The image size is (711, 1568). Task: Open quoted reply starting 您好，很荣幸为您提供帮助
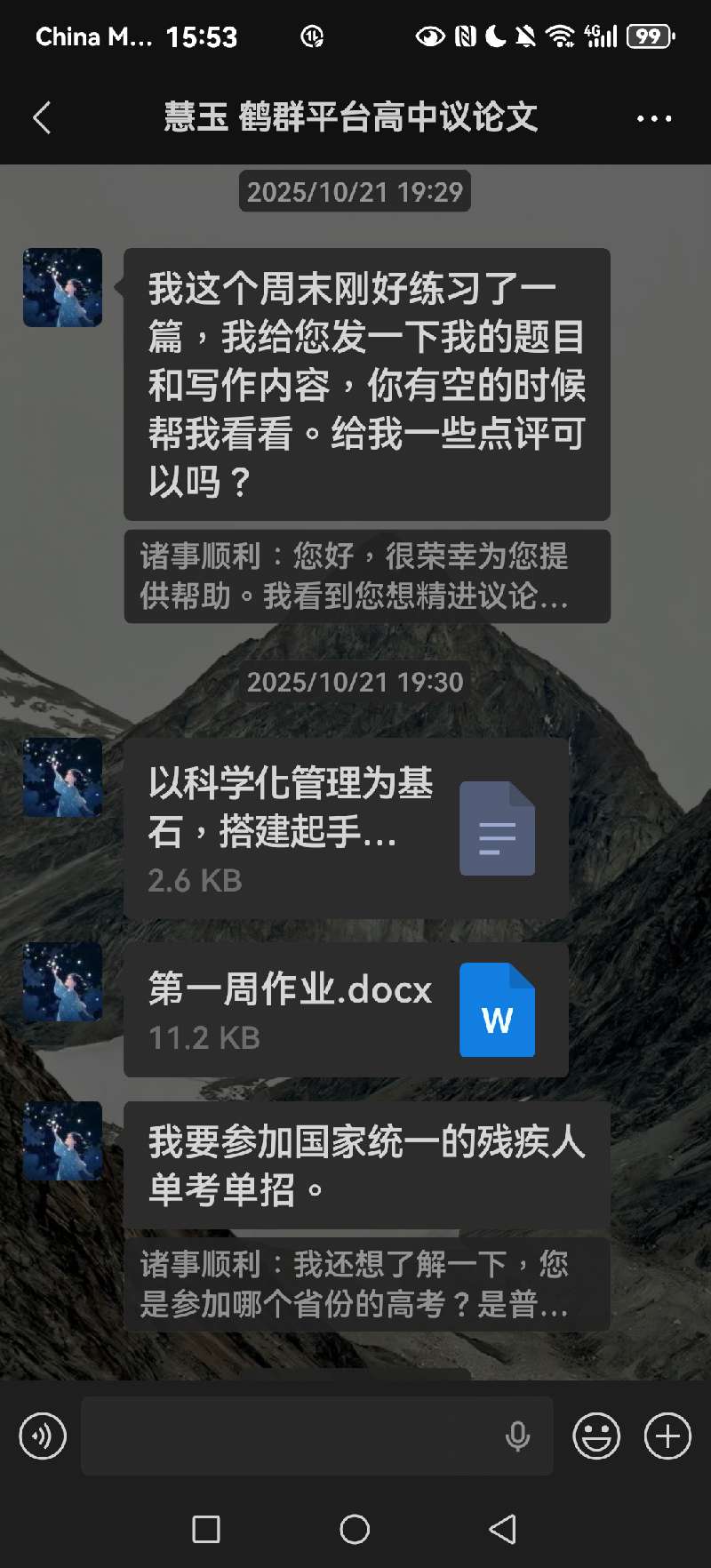point(366,576)
